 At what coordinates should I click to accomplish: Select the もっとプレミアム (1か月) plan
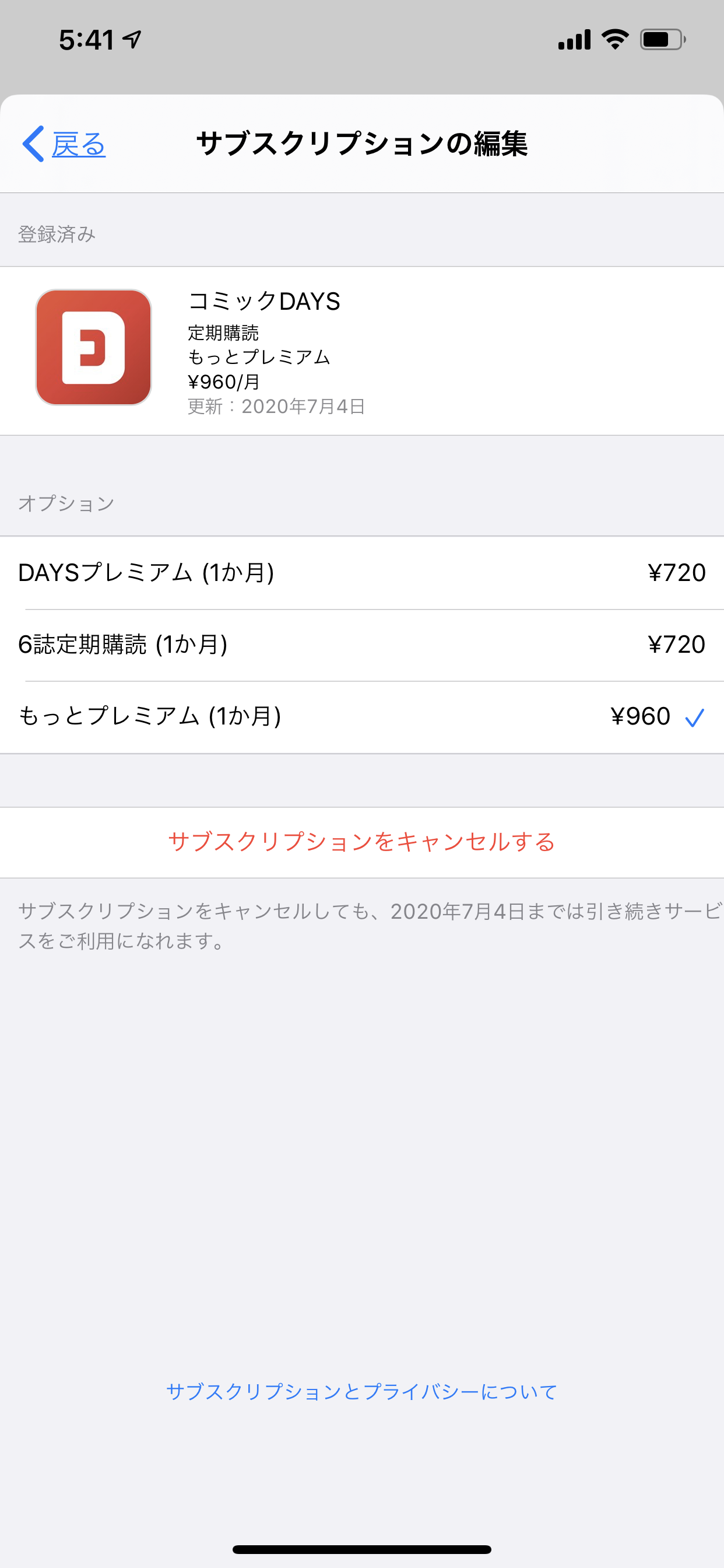(361, 716)
